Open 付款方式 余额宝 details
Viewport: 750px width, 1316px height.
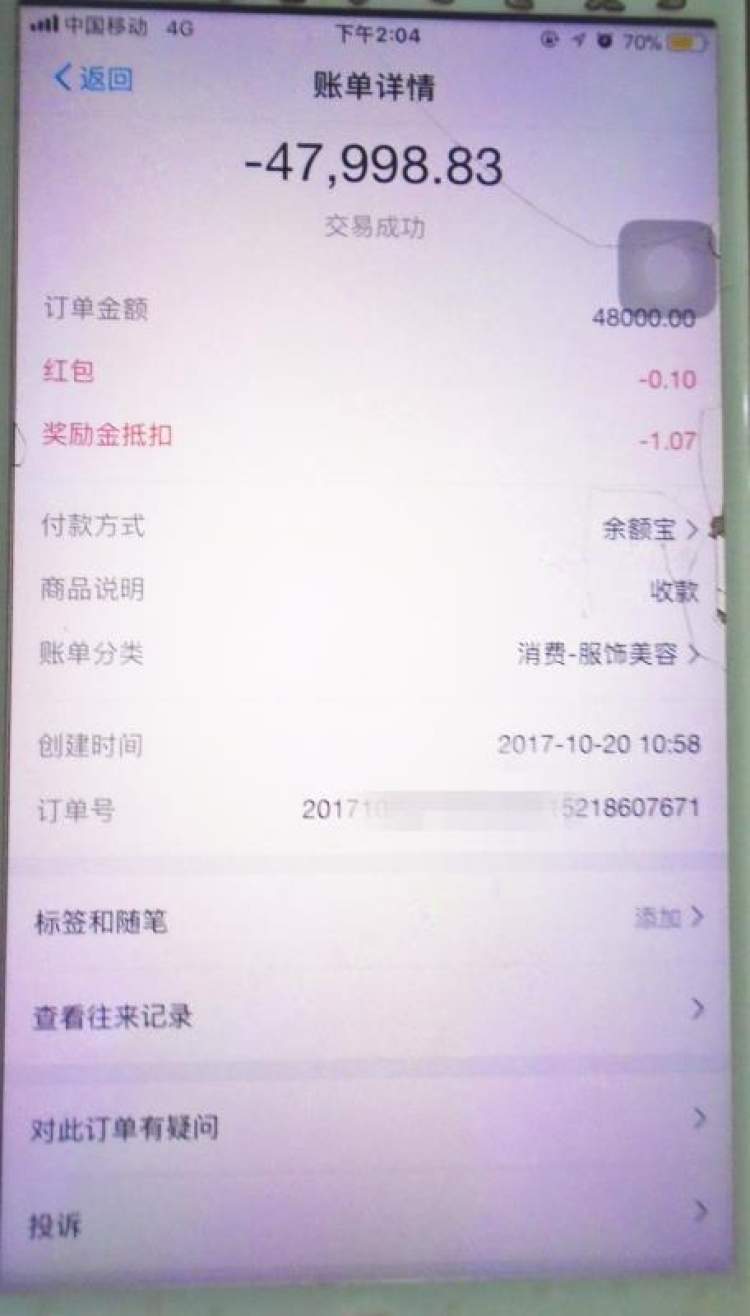pos(648,529)
